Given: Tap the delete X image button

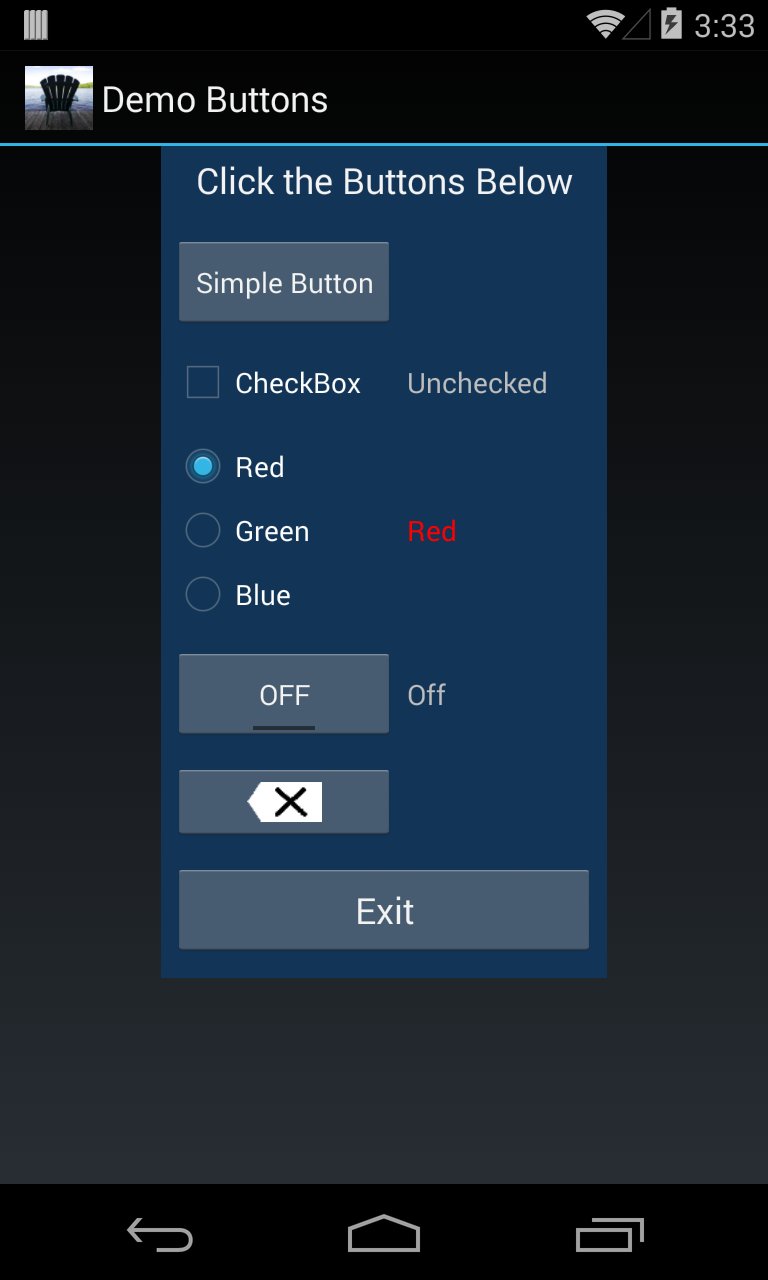Looking at the screenshot, I should coord(284,802).
